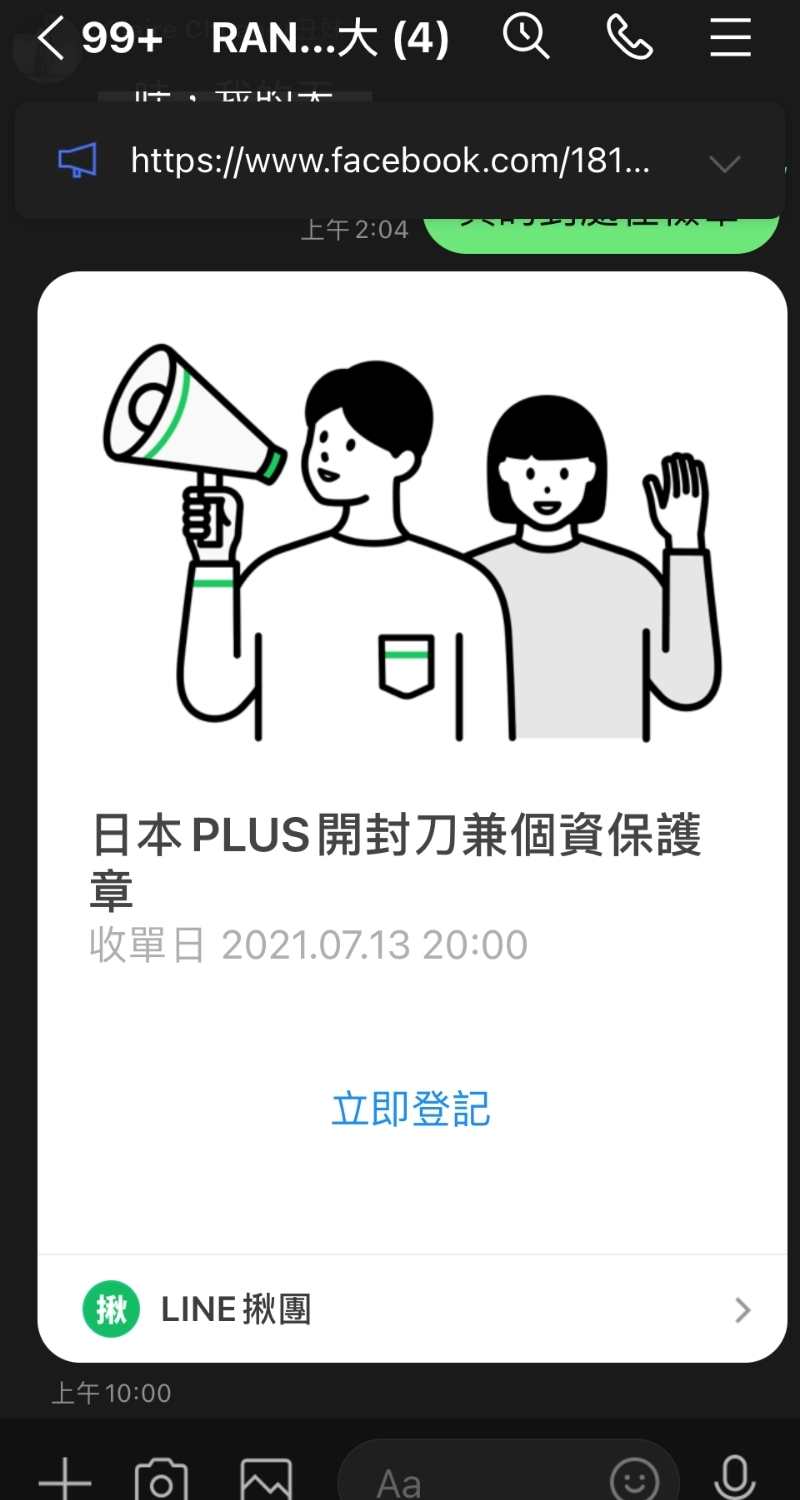Open the chat menu

click(x=730, y=38)
